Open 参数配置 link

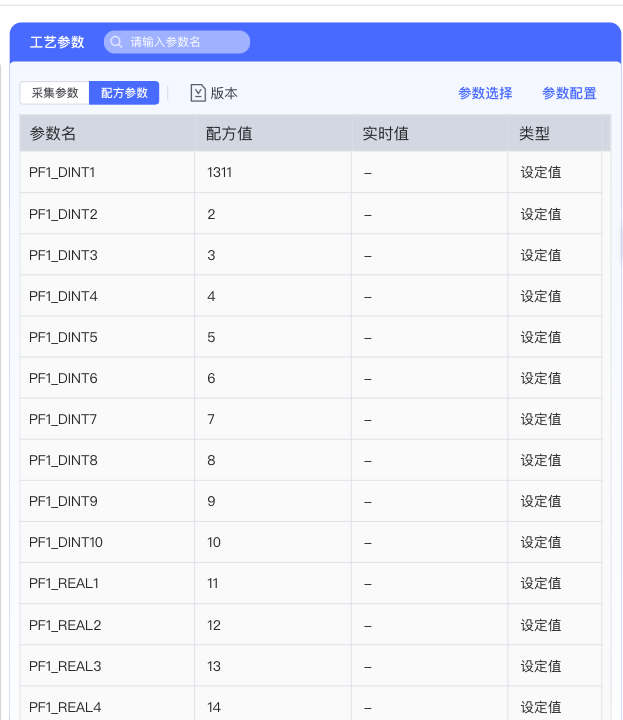[569, 93]
